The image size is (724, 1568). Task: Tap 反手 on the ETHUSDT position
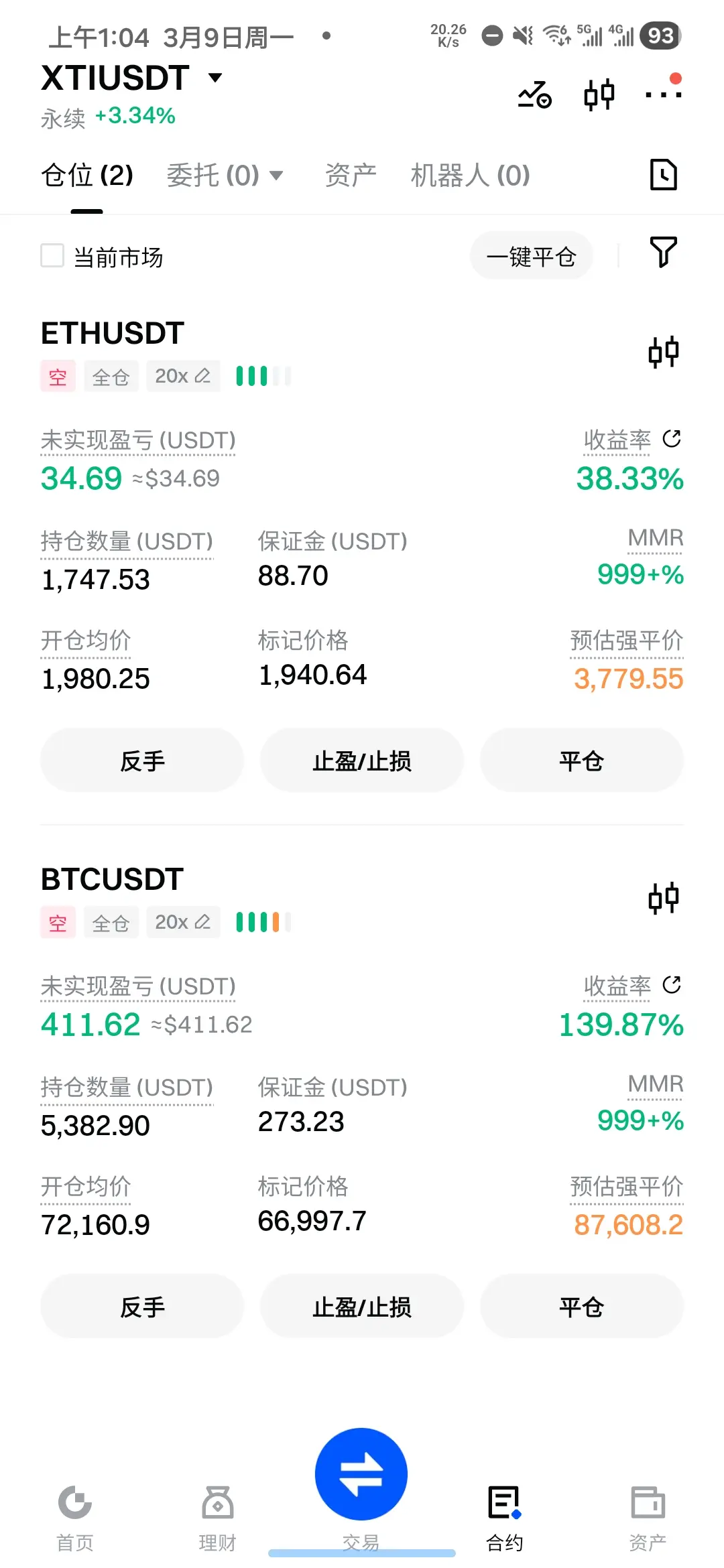(142, 761)
